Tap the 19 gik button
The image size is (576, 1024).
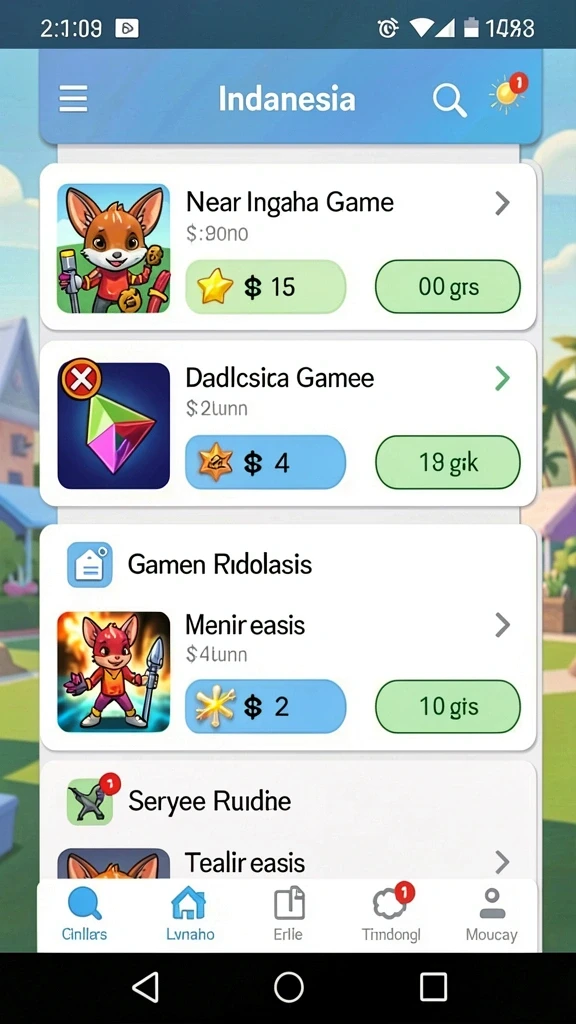coord(447,462)
